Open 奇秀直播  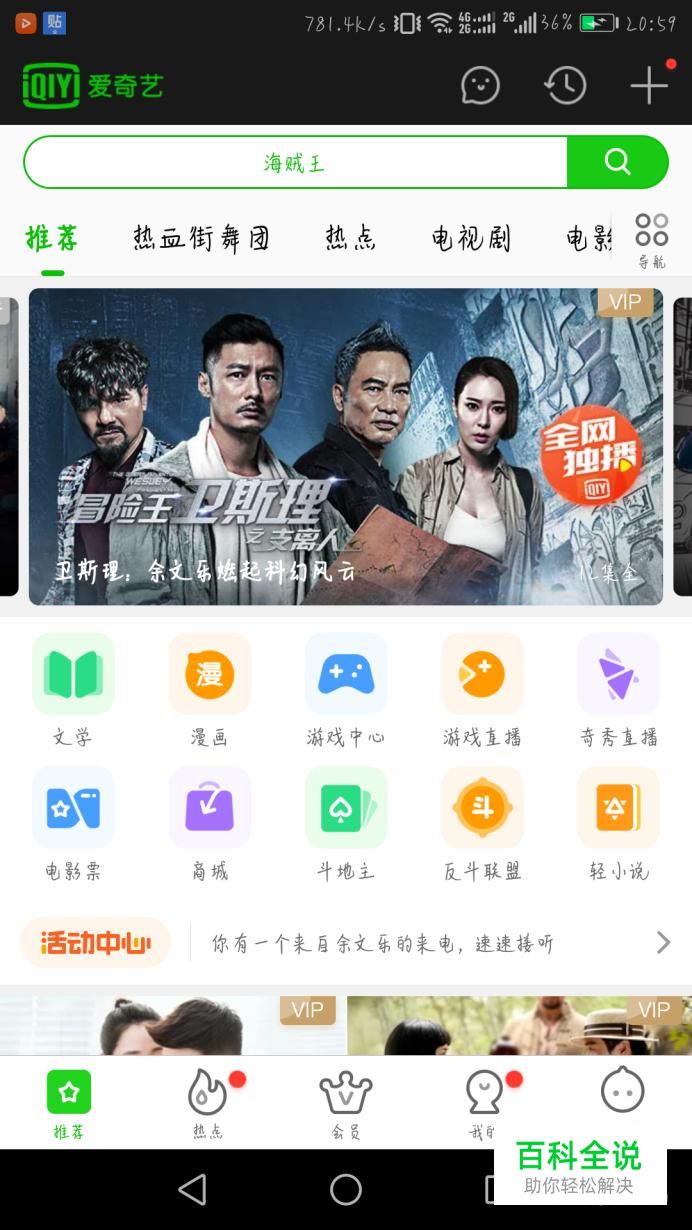(618, 690)
